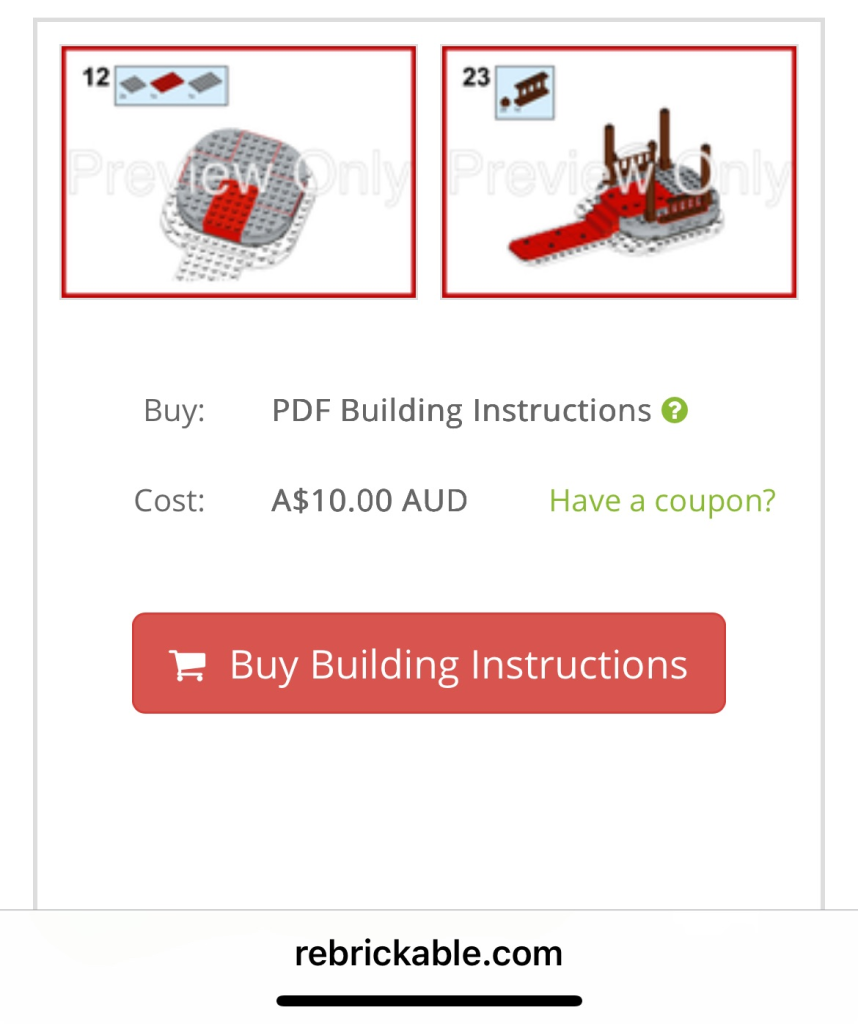The image size is (858, 1024).
Task: Open the step 23 instruction preview image
Action: [x=619, y=172]
